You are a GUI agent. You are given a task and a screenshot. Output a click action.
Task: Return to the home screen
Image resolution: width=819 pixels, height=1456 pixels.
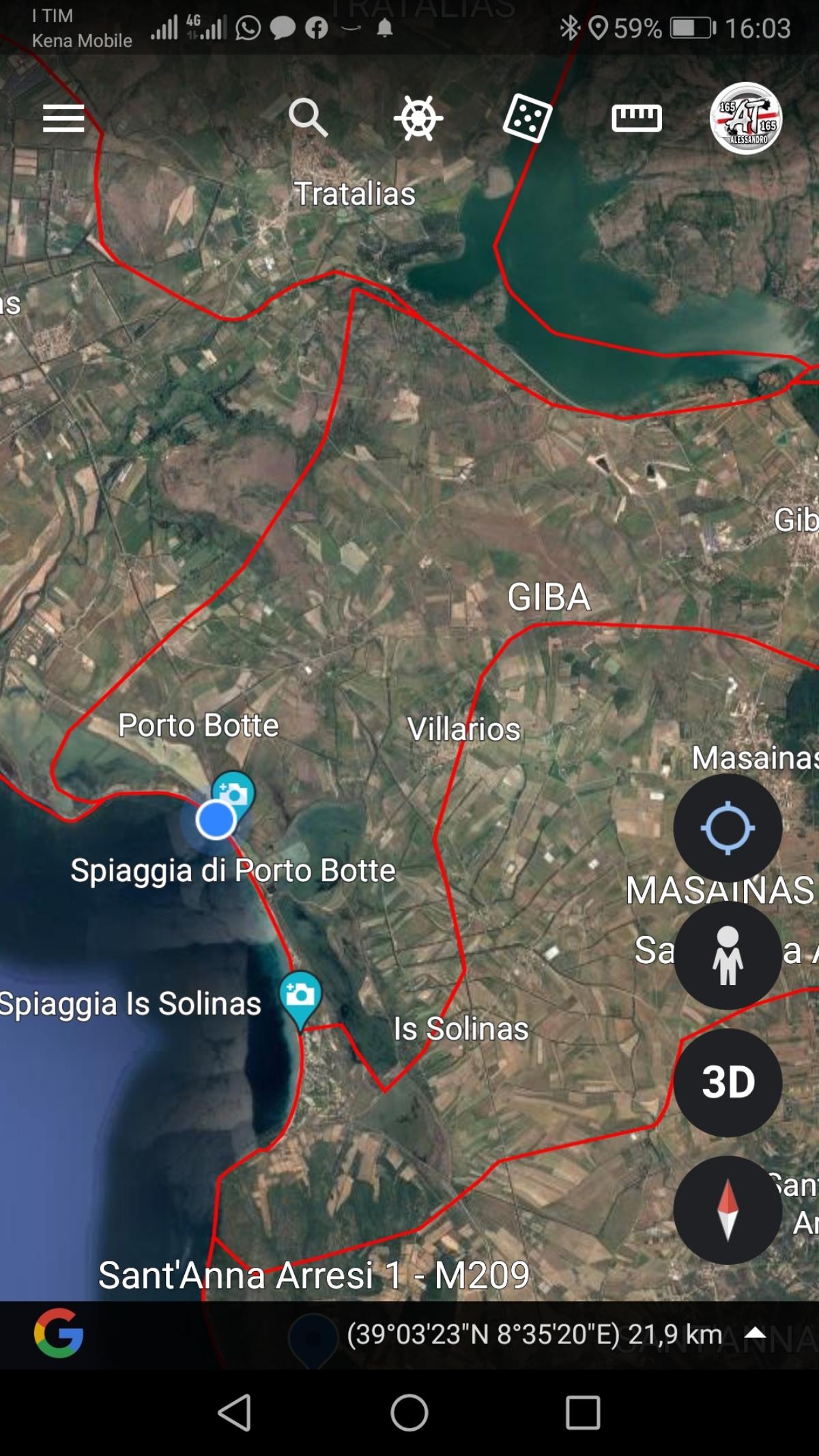(409, 1412)
